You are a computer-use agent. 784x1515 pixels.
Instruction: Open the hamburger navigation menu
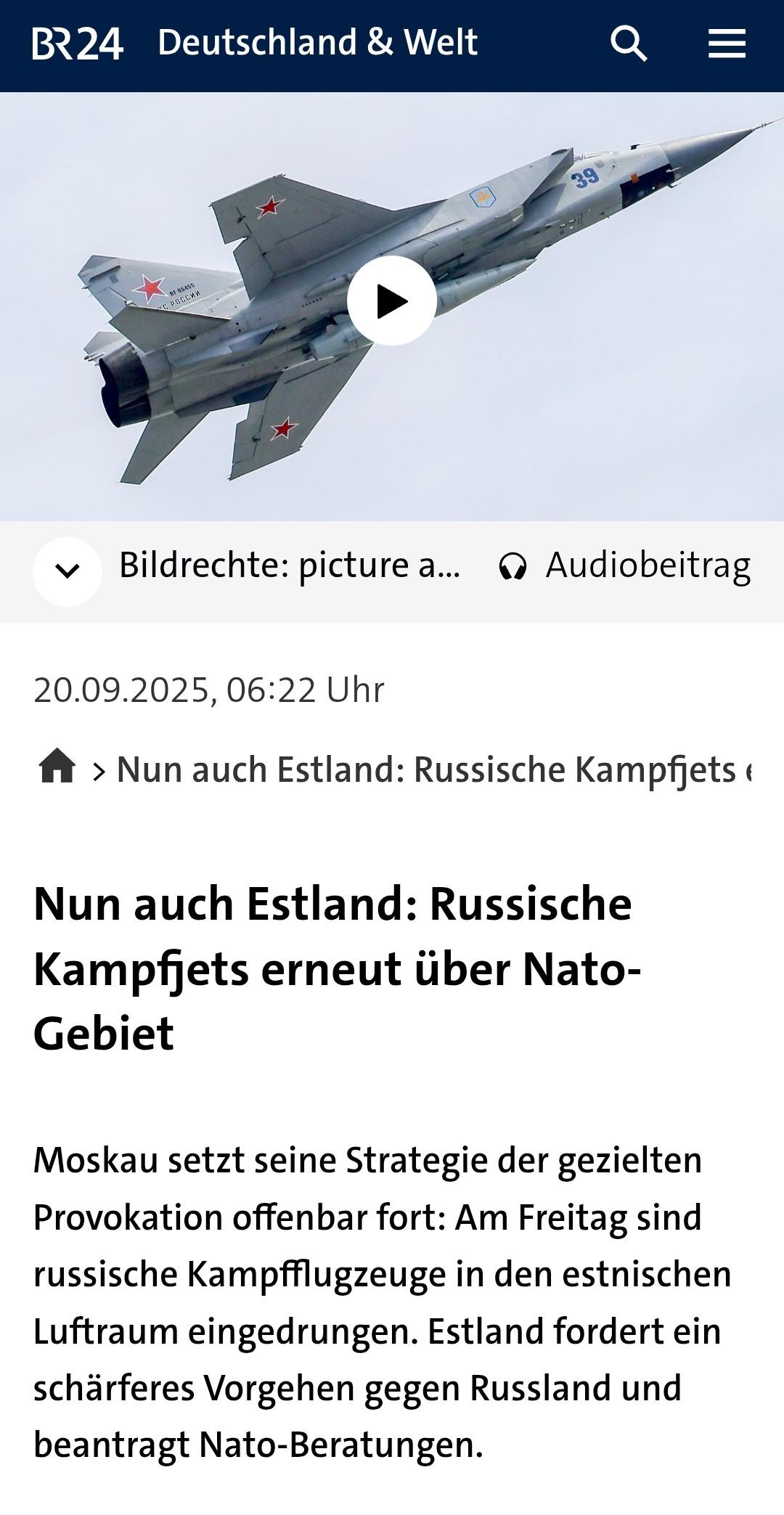point(727,44)
